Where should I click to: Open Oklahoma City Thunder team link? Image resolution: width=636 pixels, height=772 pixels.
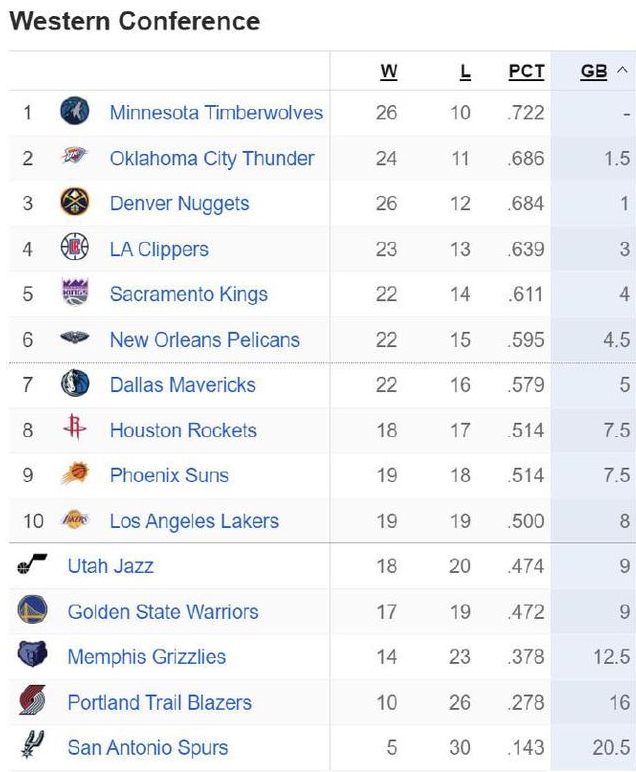pos(212,158)
